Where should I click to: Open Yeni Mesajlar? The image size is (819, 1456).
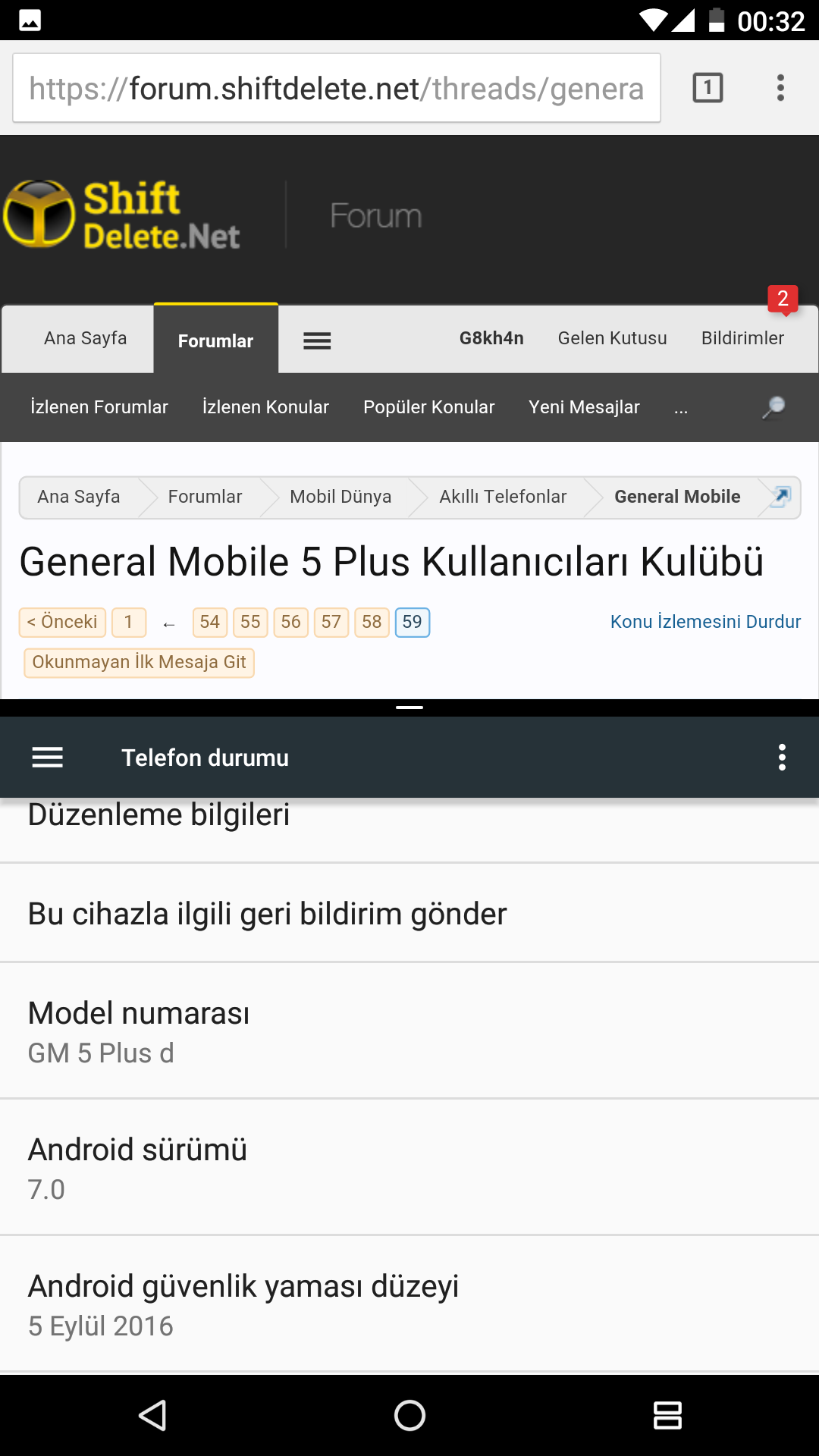[584, 407]
